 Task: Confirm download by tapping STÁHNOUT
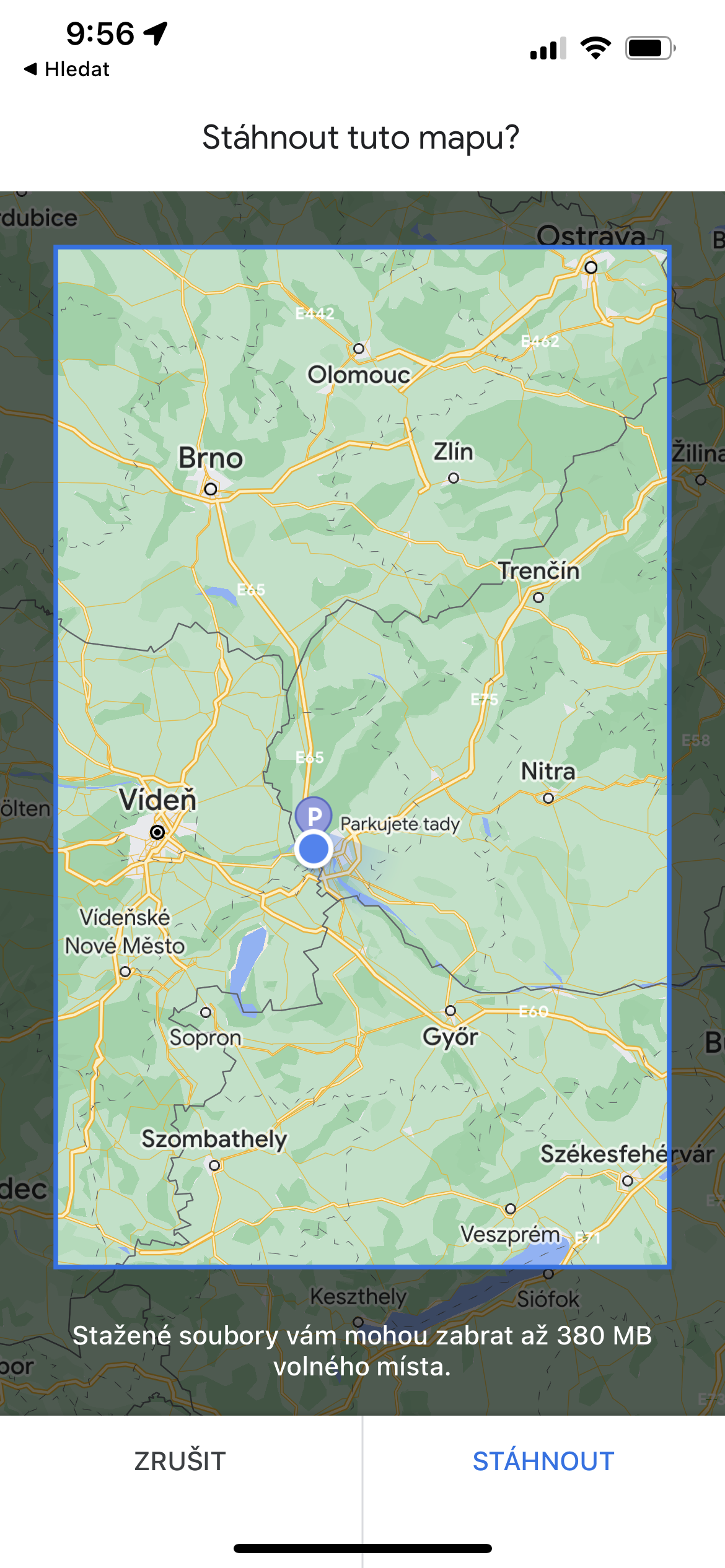(x=543, y=1461)
